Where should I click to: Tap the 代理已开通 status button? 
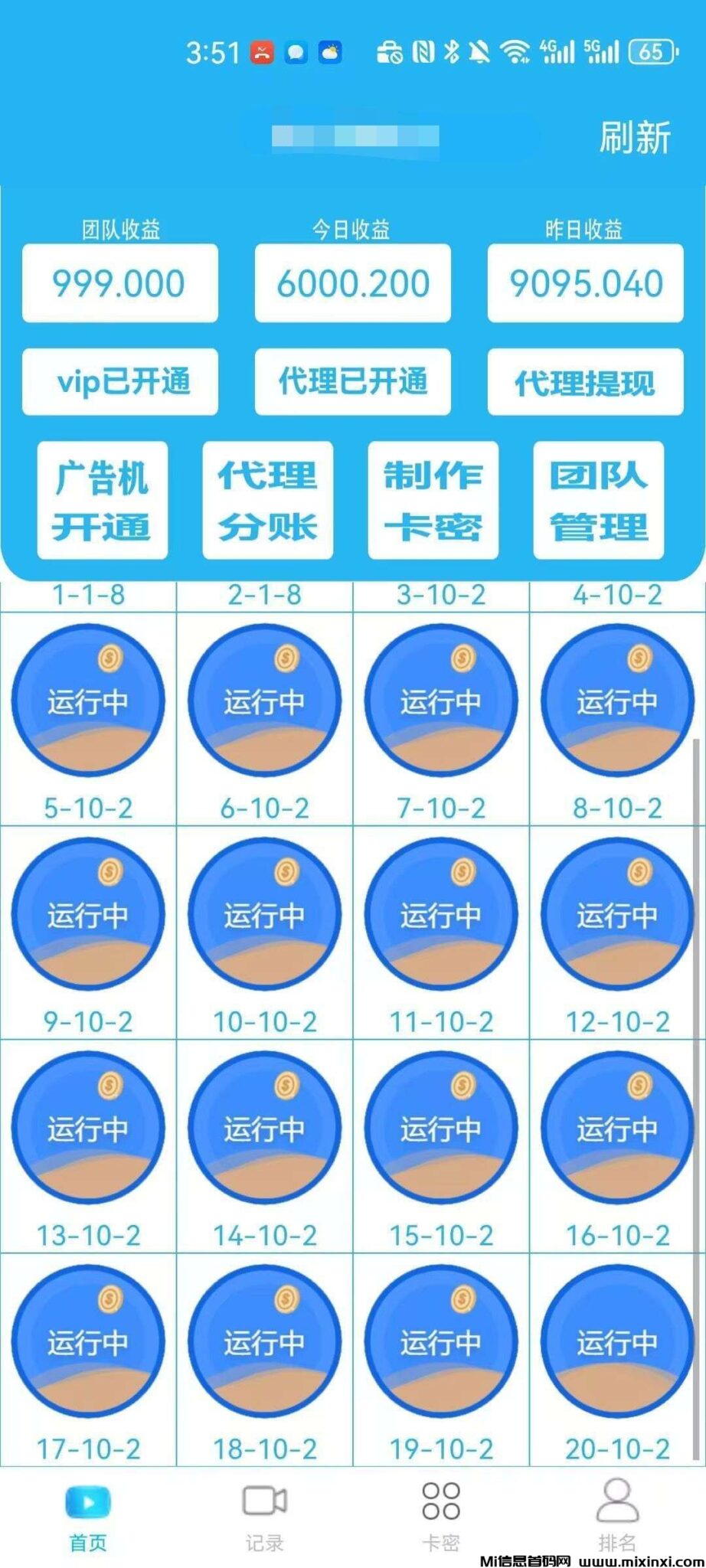point(352,382)
